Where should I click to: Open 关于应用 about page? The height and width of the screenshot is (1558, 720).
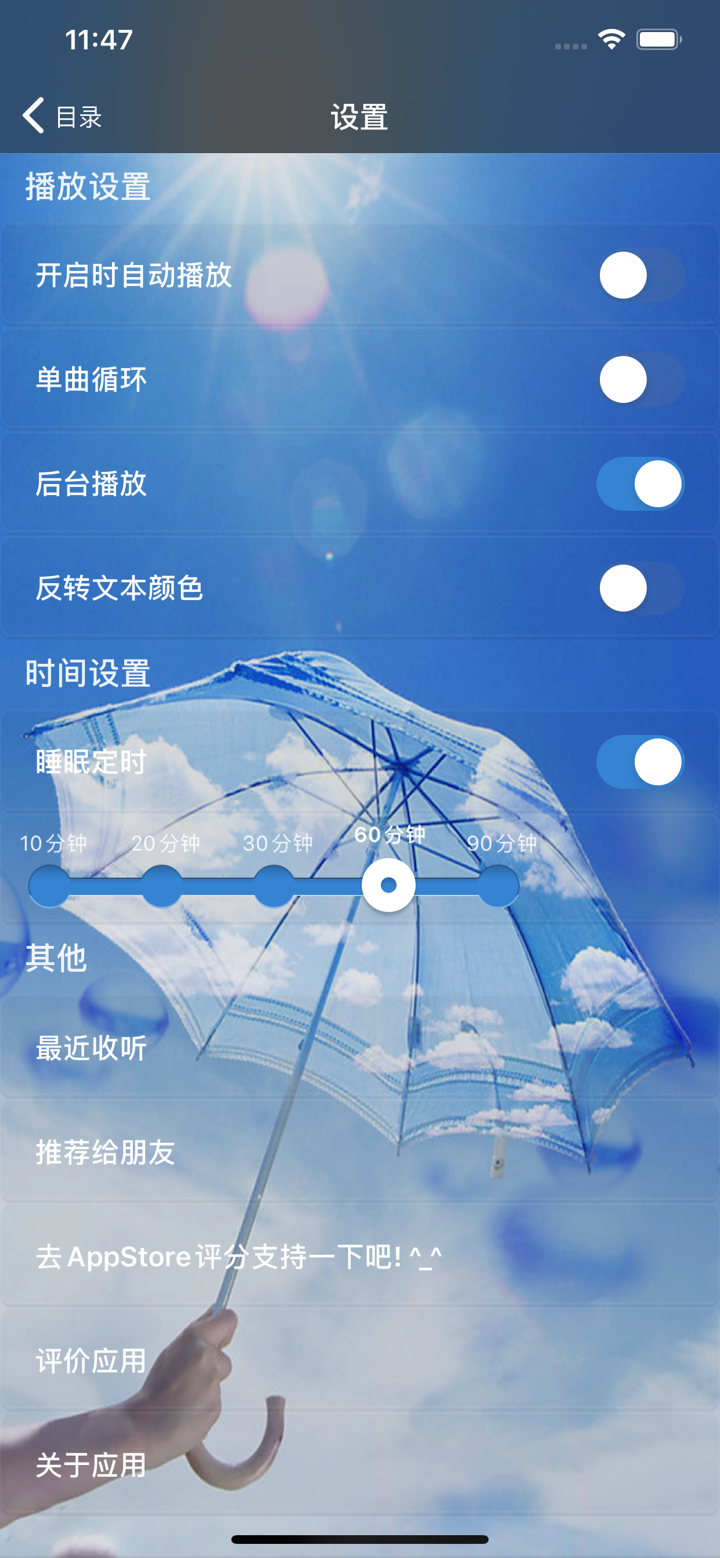pyautogui.click(x=90, y=1465)
